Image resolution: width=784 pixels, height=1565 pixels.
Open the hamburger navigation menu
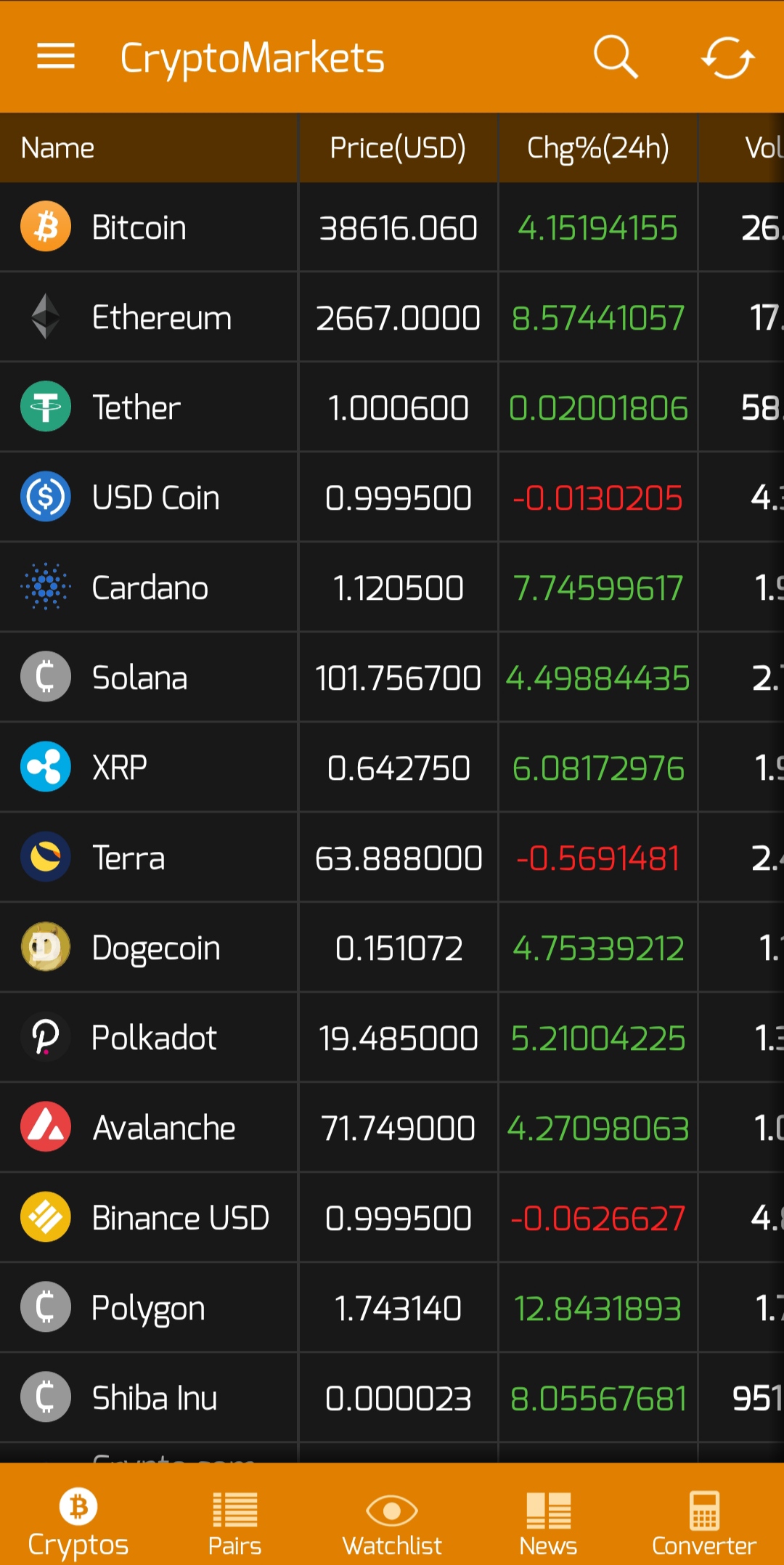click(x=56, y=57)
